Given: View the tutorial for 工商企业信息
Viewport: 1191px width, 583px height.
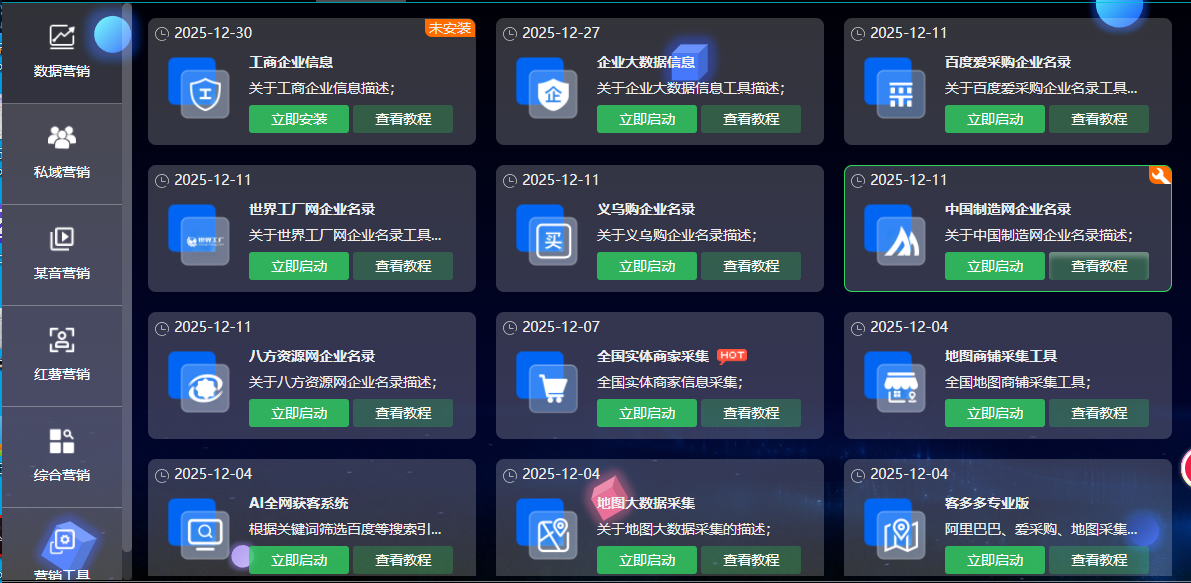Looking at the screenshot, I should point(403,119).
